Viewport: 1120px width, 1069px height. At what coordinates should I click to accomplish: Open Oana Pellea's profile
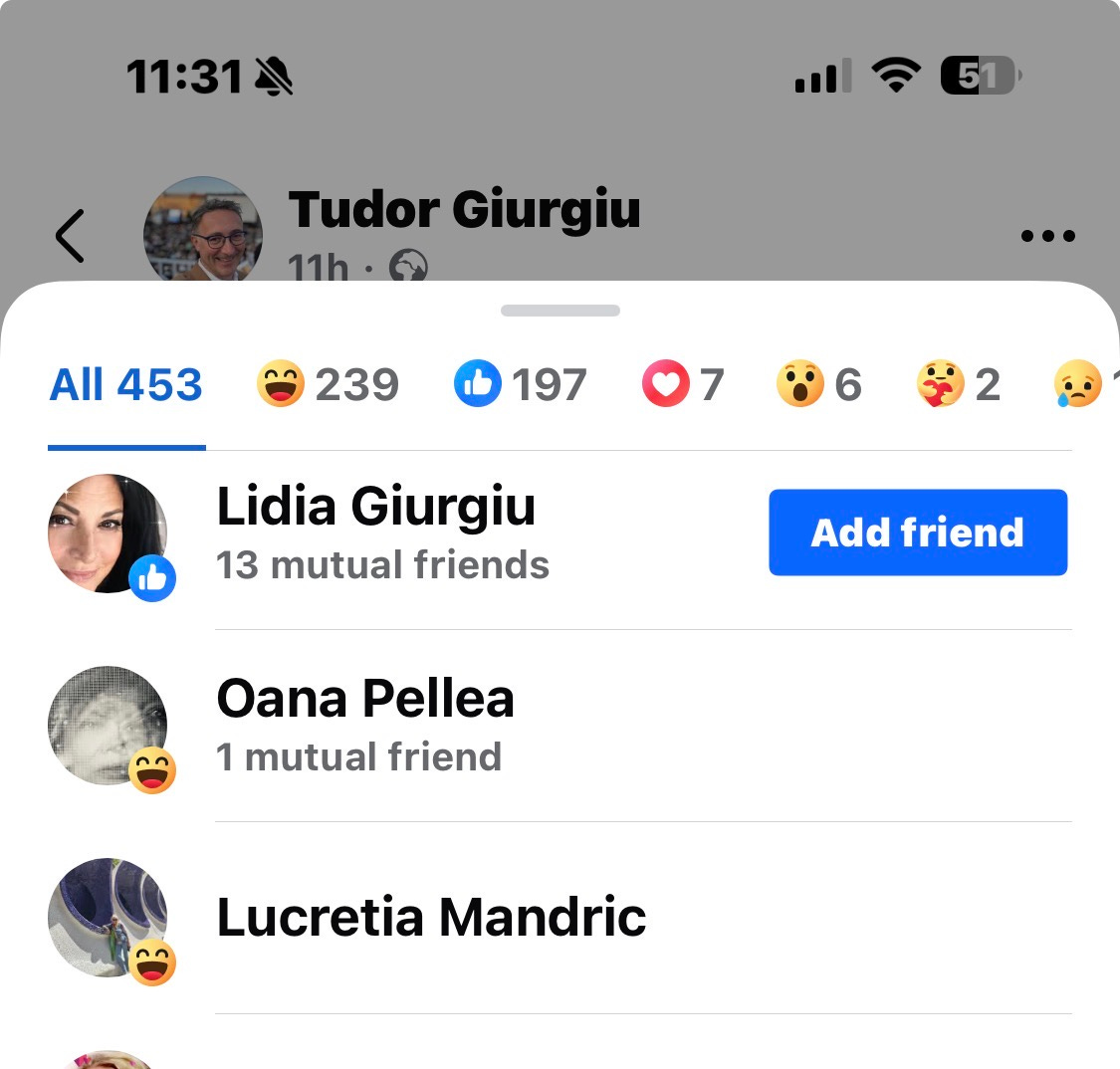364,700
